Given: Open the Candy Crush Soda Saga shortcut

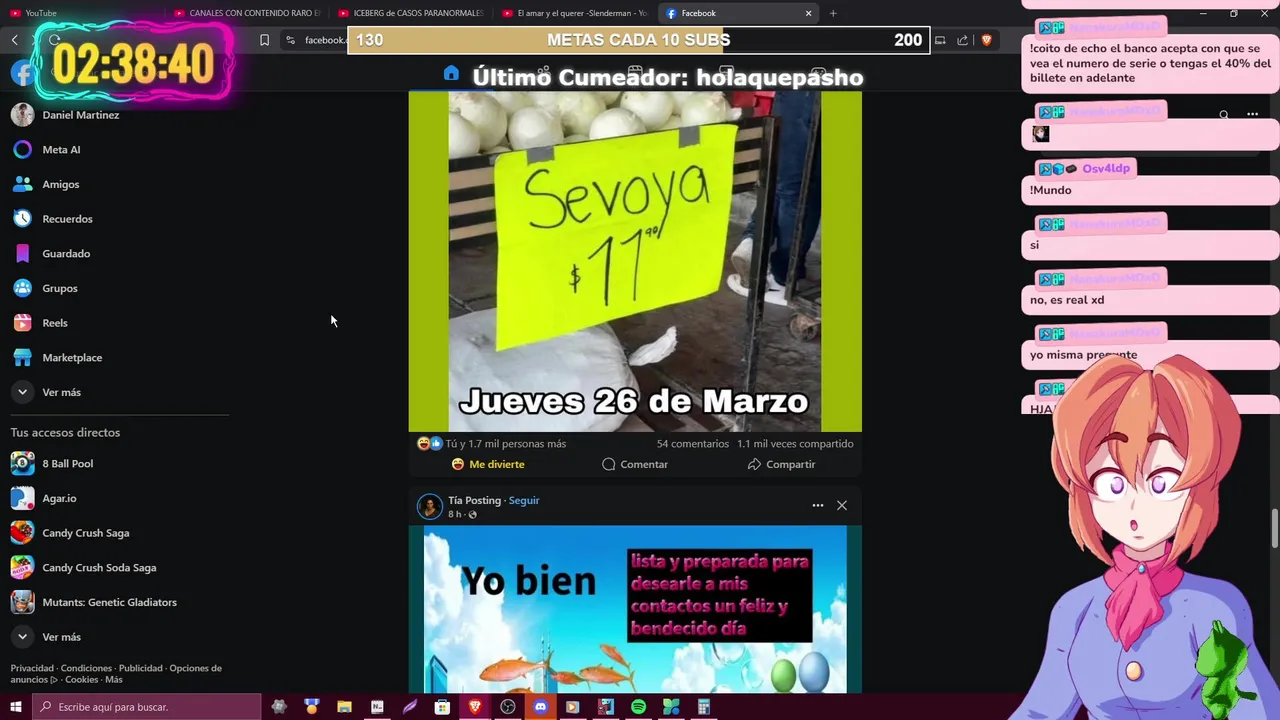Looking at the screenshot, I should click(x=99, y=568).
